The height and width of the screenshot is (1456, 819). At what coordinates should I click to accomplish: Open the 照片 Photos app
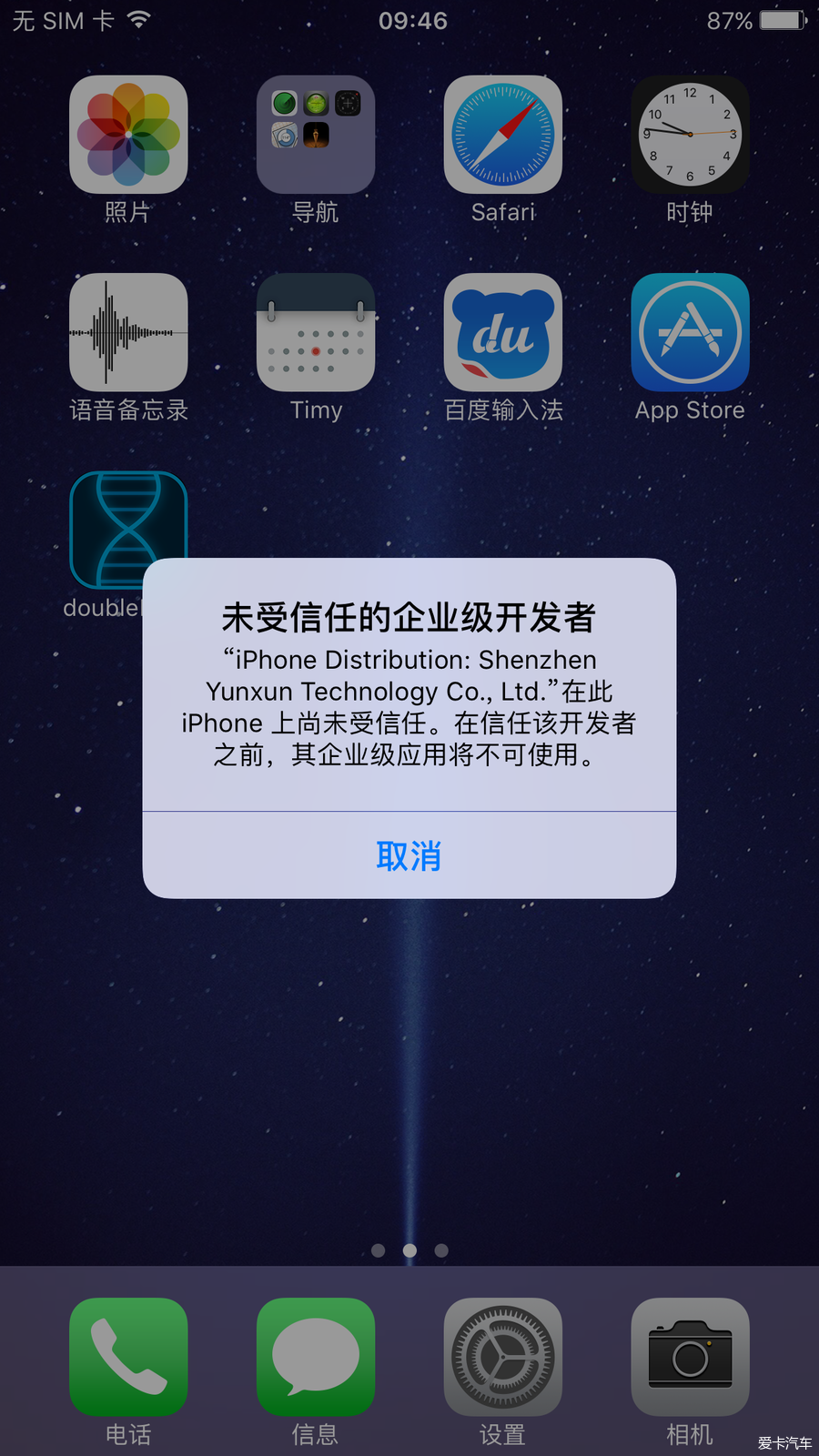coord(128,135)
